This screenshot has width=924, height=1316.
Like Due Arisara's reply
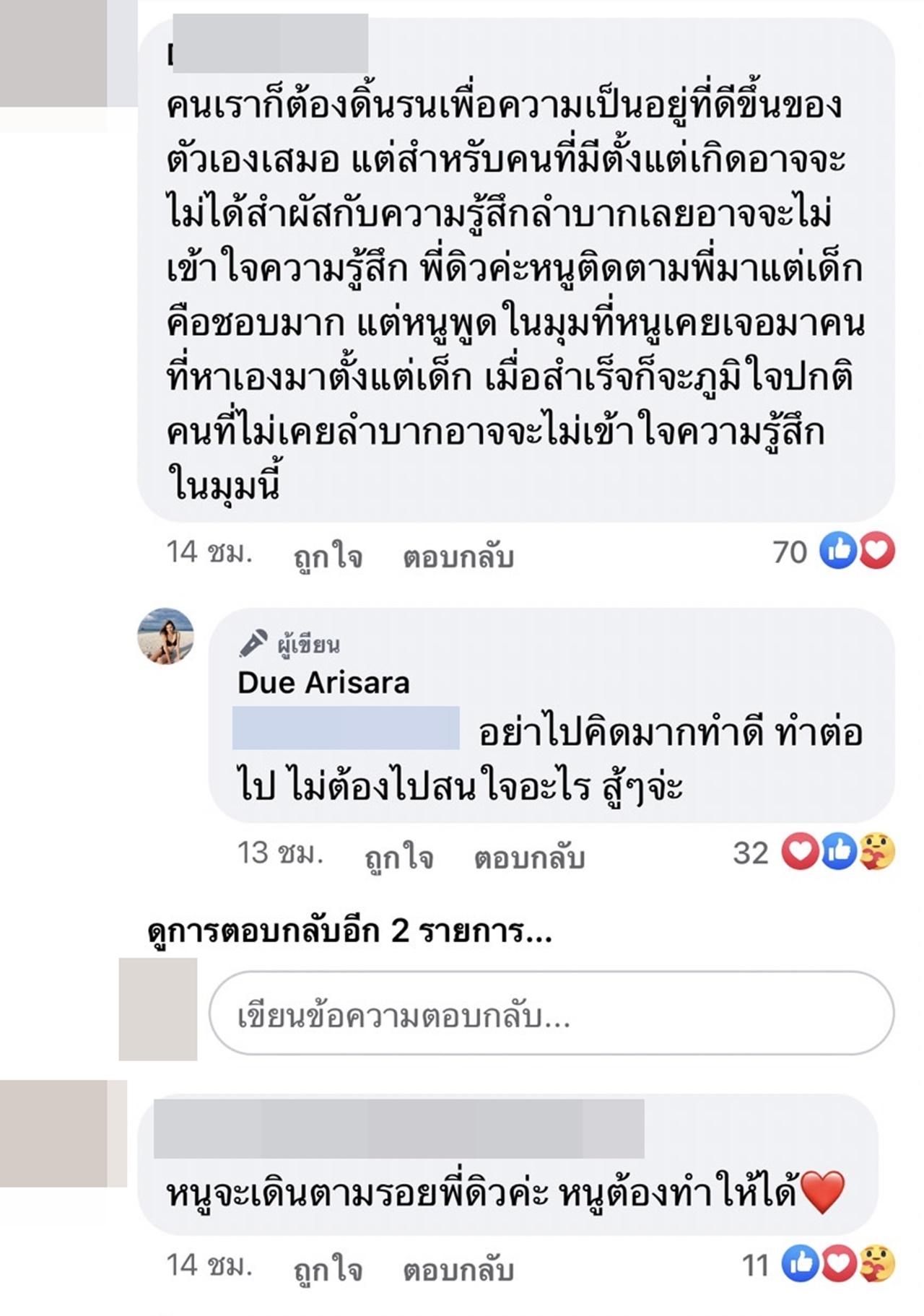click(x=398, y=858)
